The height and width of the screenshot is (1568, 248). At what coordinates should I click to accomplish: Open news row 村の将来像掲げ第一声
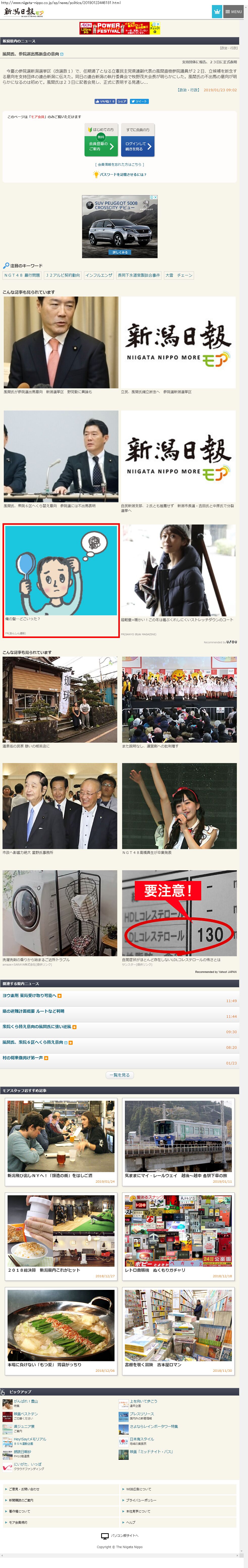point(22,1058)
